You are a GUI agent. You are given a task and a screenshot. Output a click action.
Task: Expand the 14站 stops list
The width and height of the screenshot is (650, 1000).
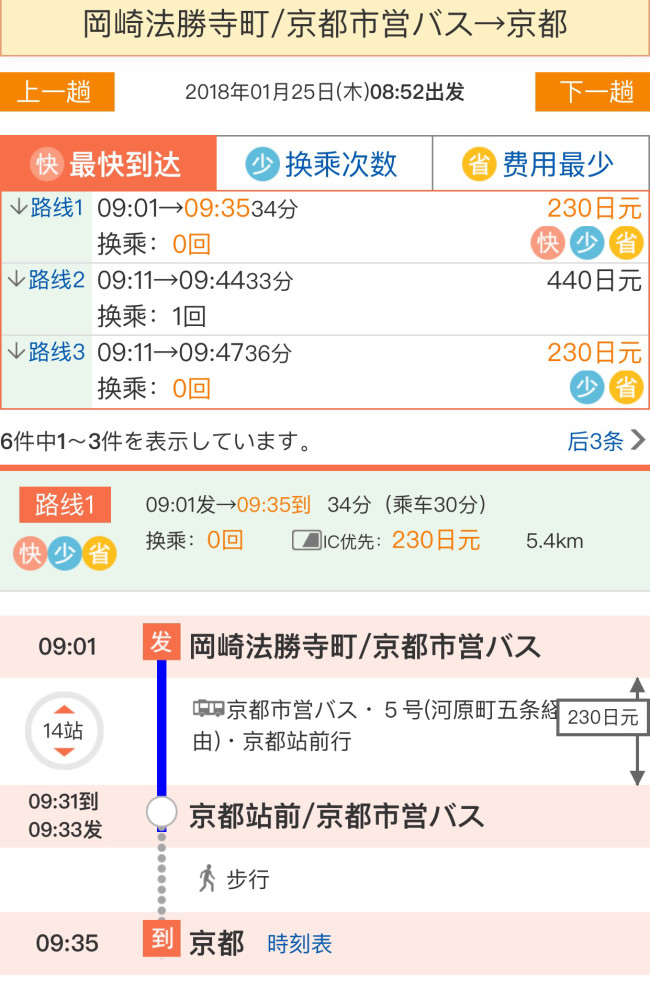tap(63, 731)
